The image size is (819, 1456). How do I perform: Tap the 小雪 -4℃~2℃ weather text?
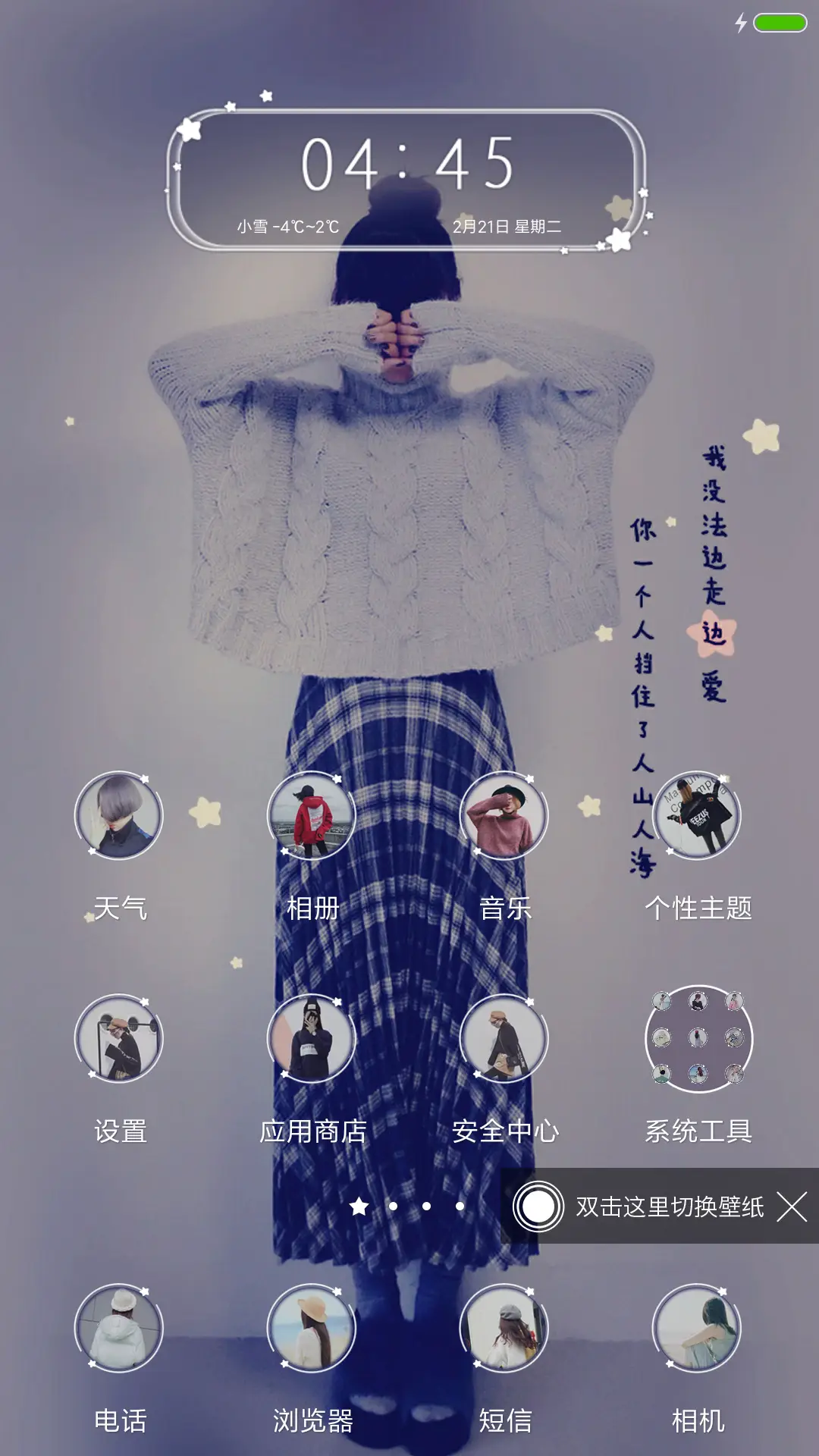(287, 224)
